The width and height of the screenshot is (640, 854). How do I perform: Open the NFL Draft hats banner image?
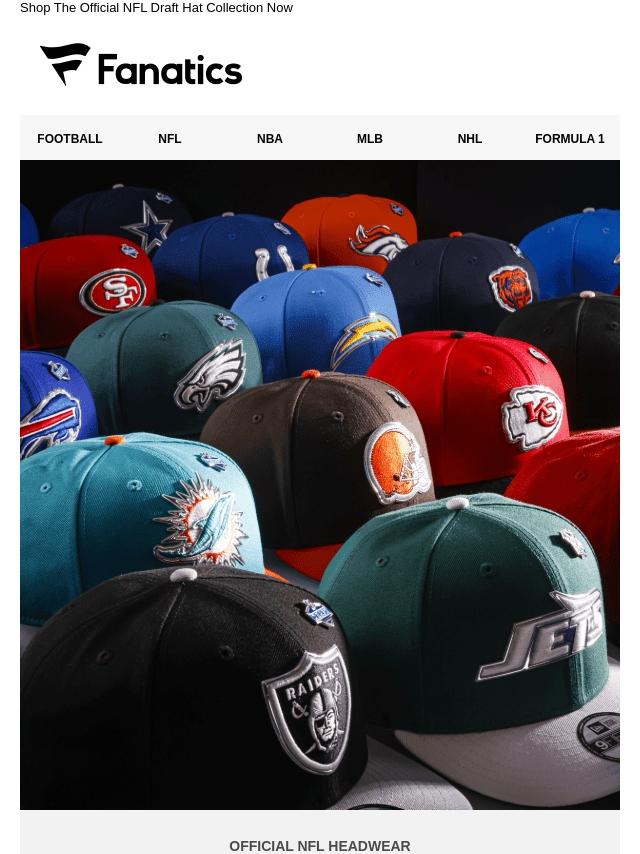pyautogui.click(x=320, y=485)
